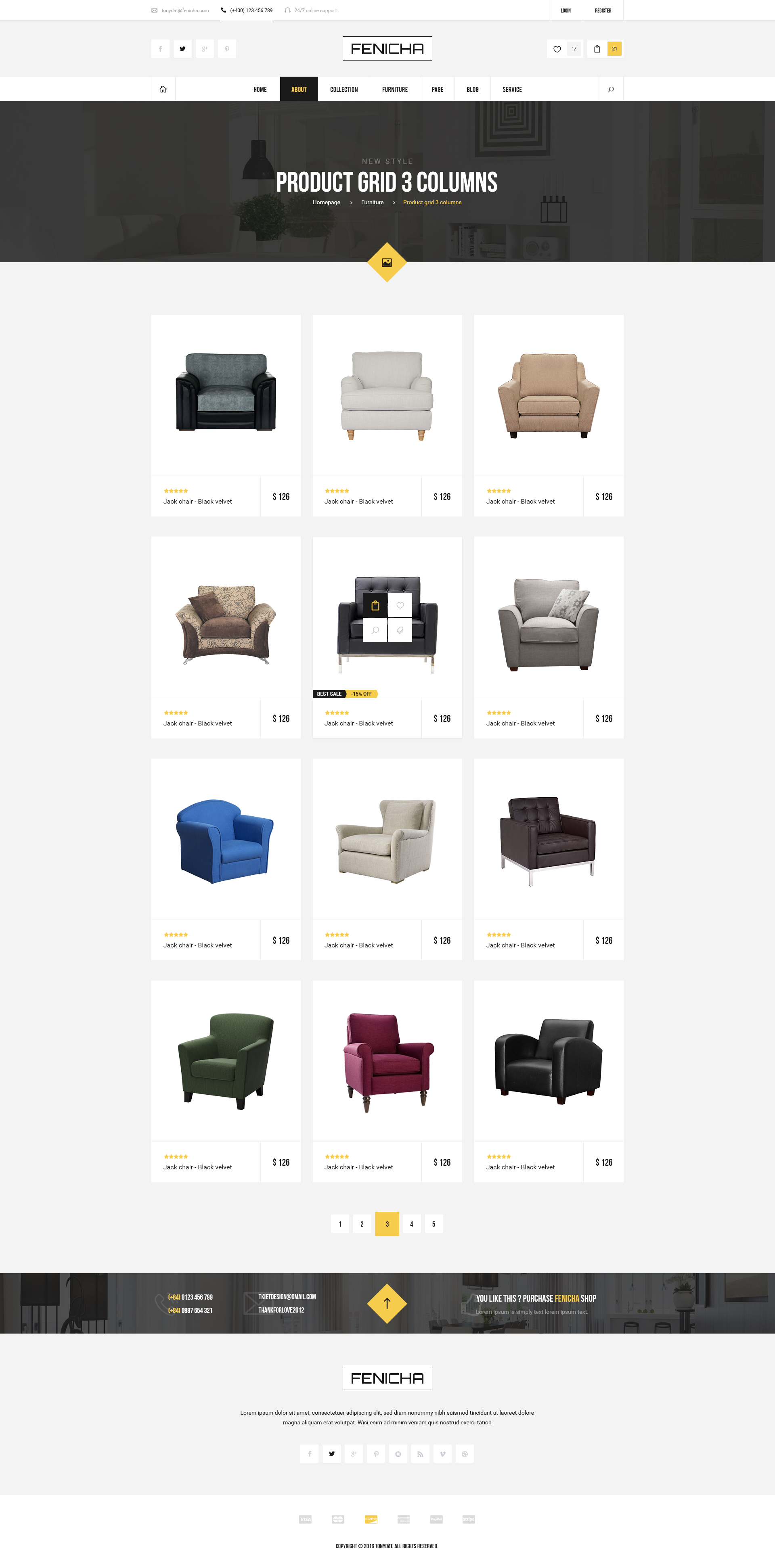Go to pagination page 4
This screenshot has height=1568, width=775.
[x=412, y=1224]
